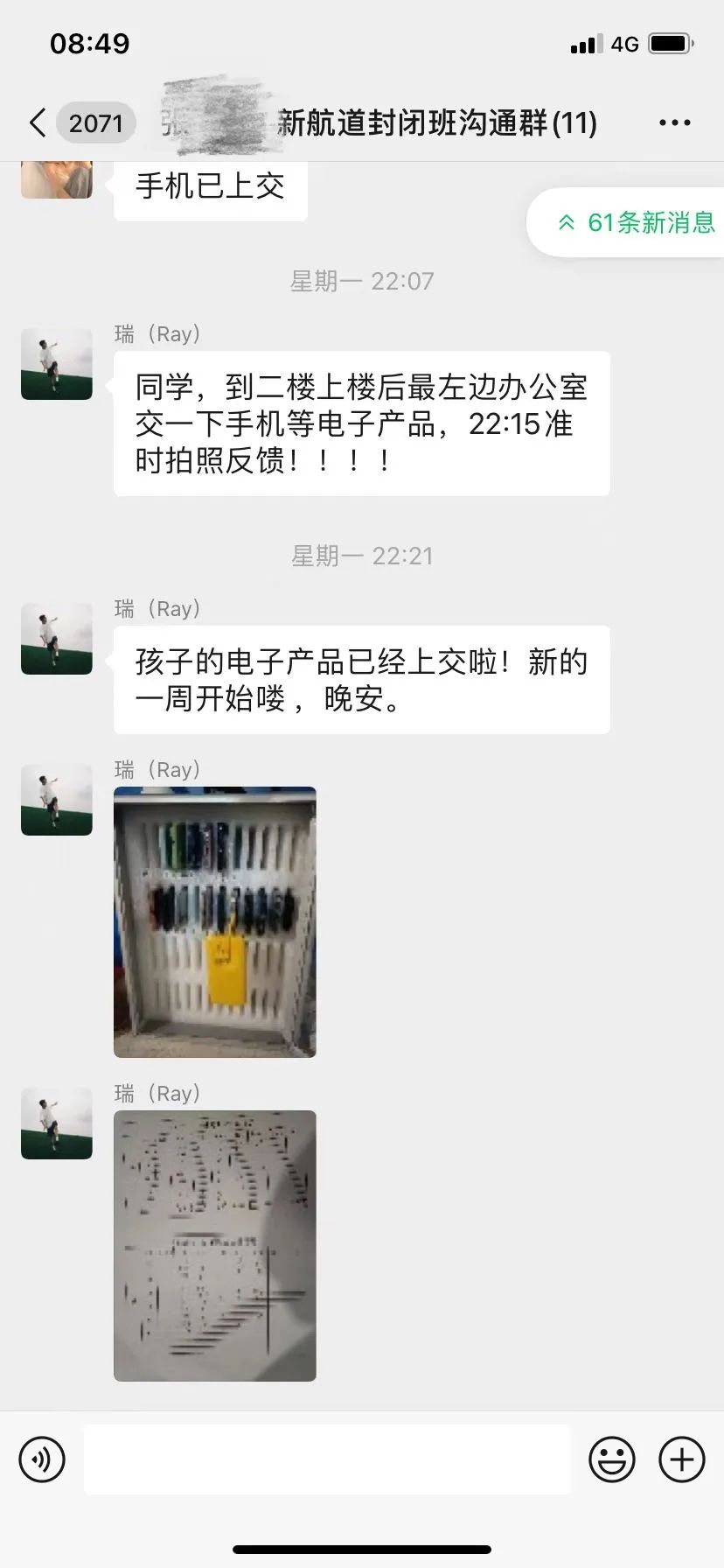
Task: Open the group chat overflow menu
Action: click(x=674, y=123)
